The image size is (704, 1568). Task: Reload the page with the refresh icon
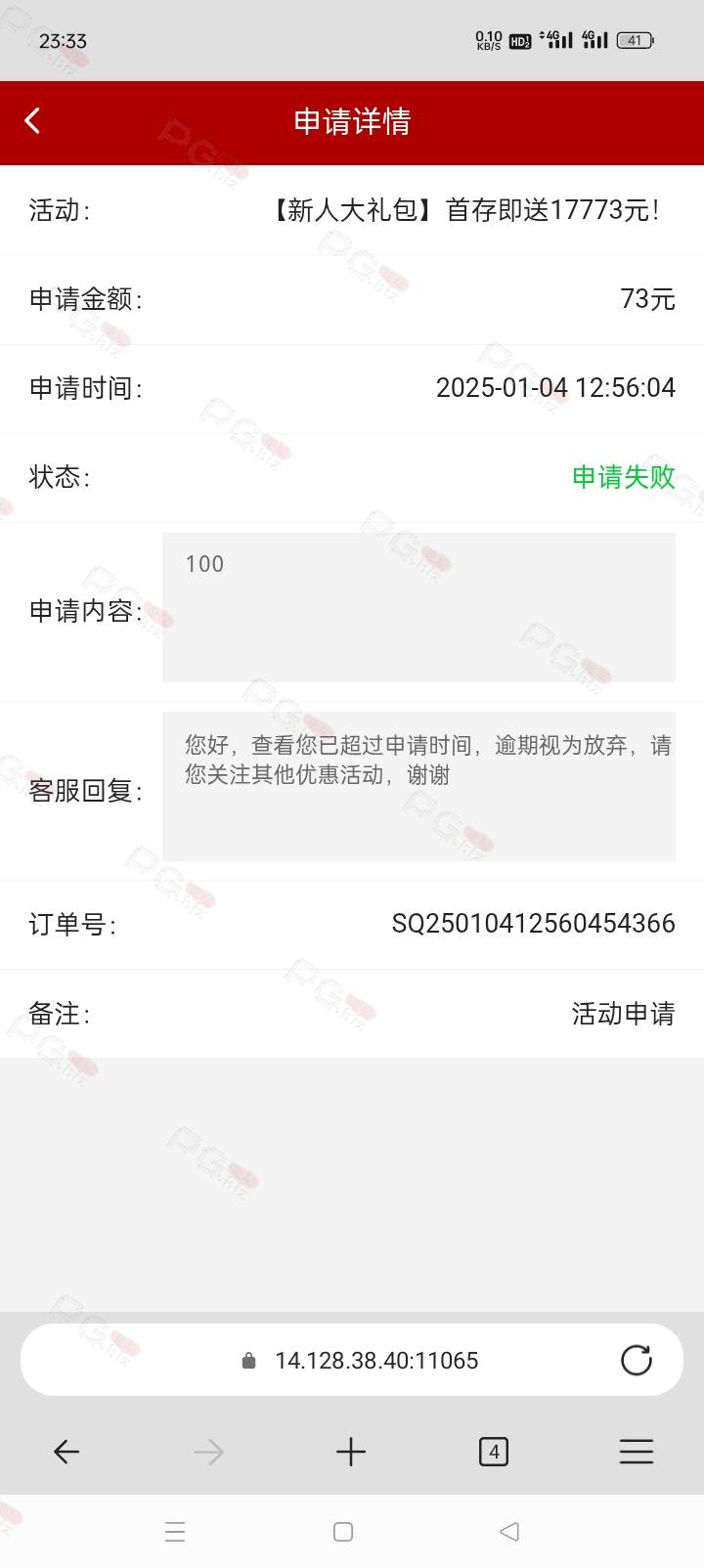click(x=637, y=1360)
